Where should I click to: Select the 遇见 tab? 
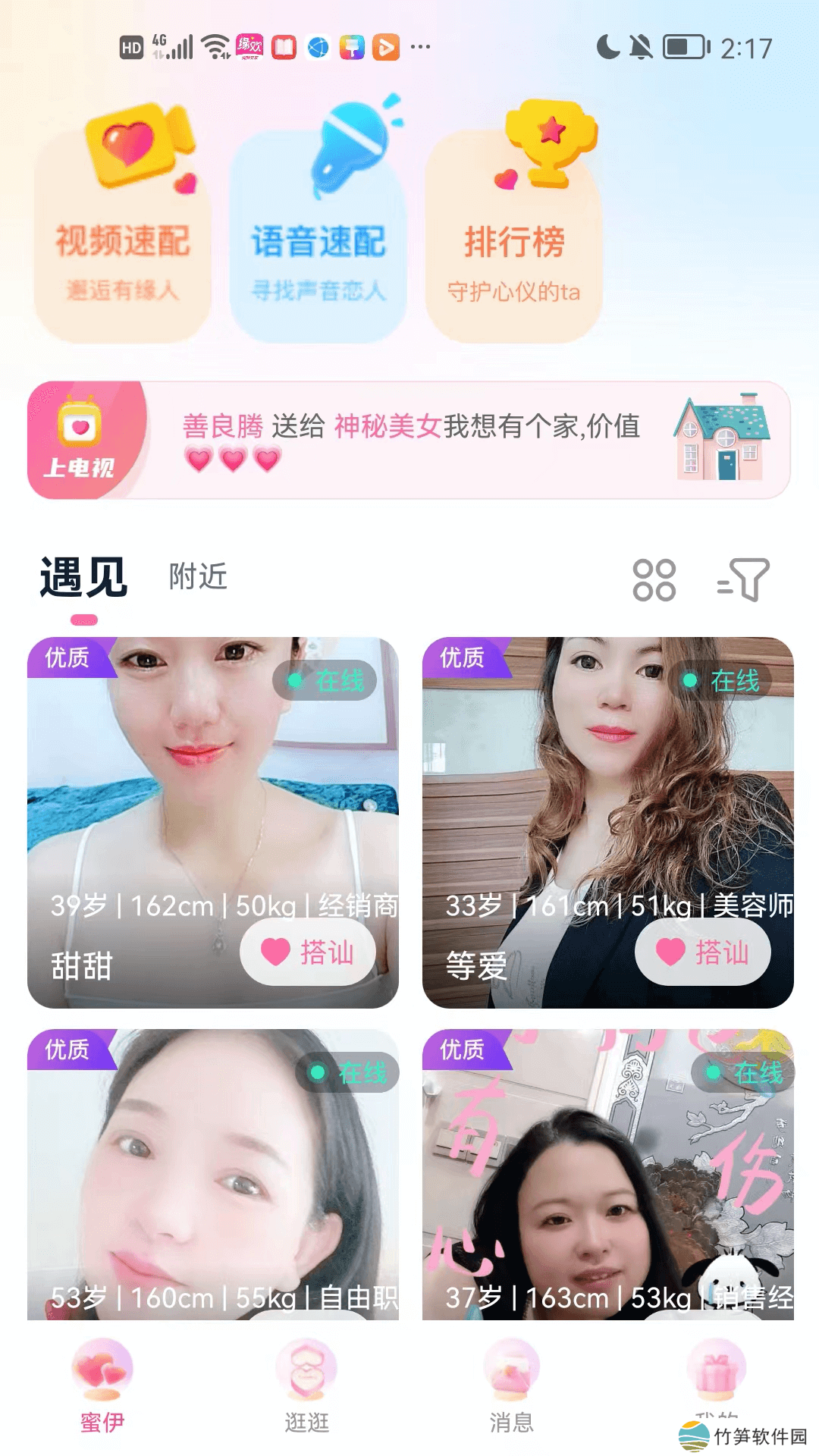pos(83,578)
